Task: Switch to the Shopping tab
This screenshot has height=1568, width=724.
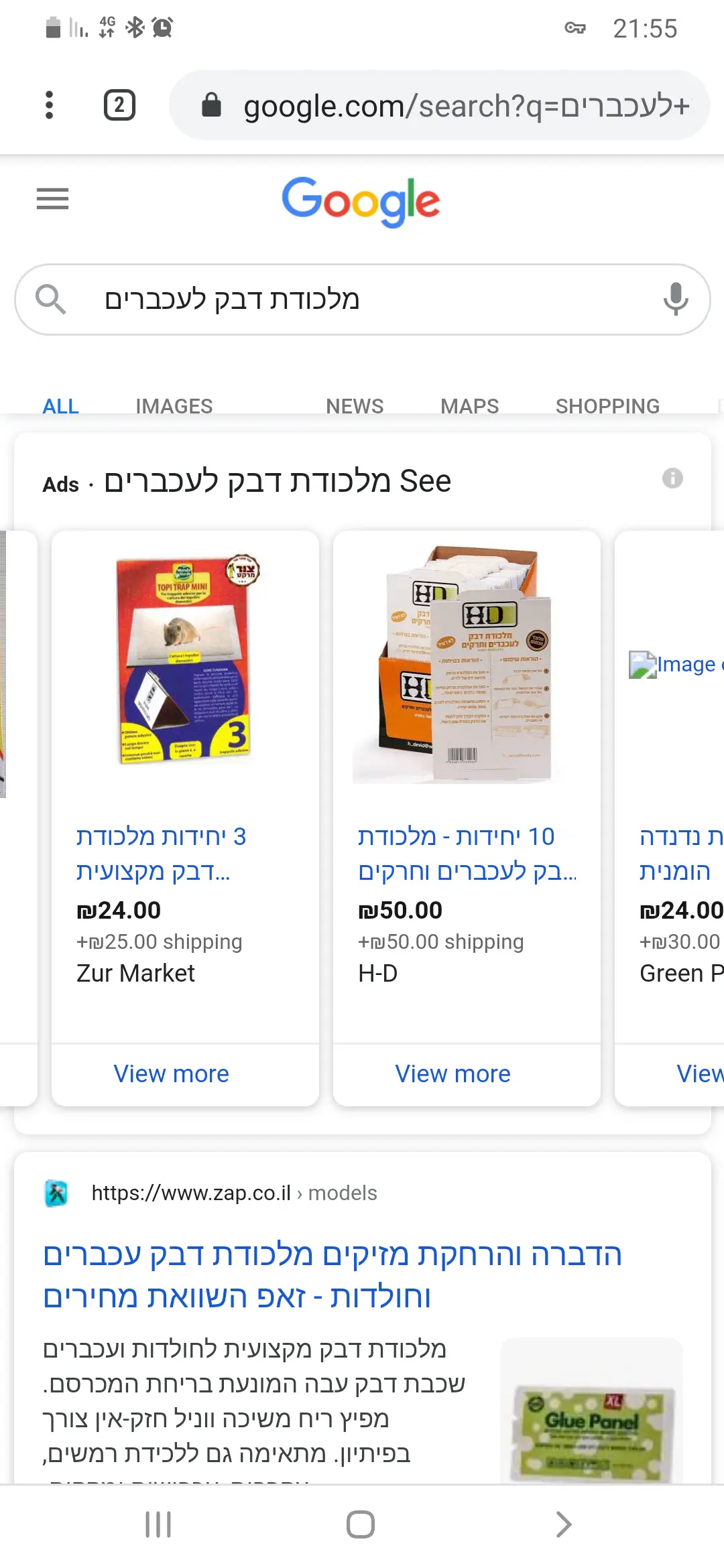Action: [x=607, y=406]
